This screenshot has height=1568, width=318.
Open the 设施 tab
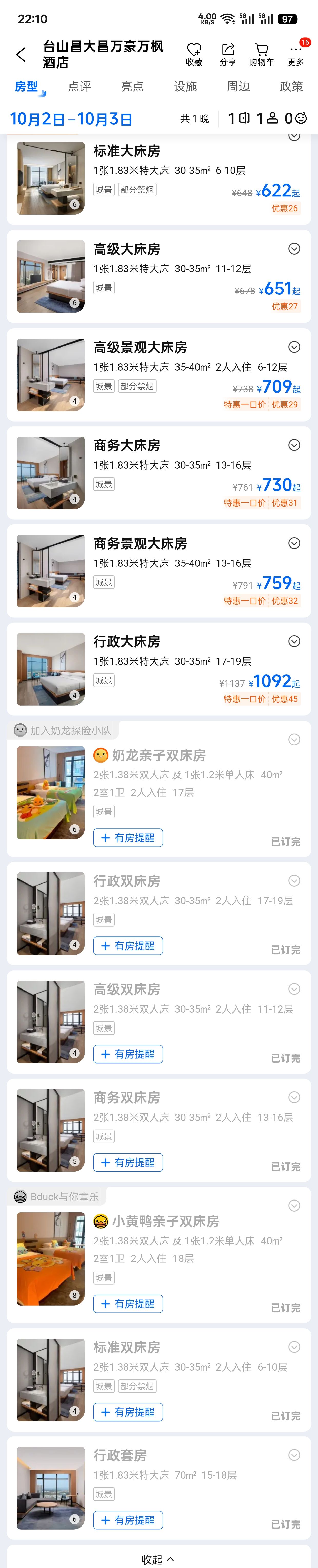pyautogui.click(x=185, y=87)
